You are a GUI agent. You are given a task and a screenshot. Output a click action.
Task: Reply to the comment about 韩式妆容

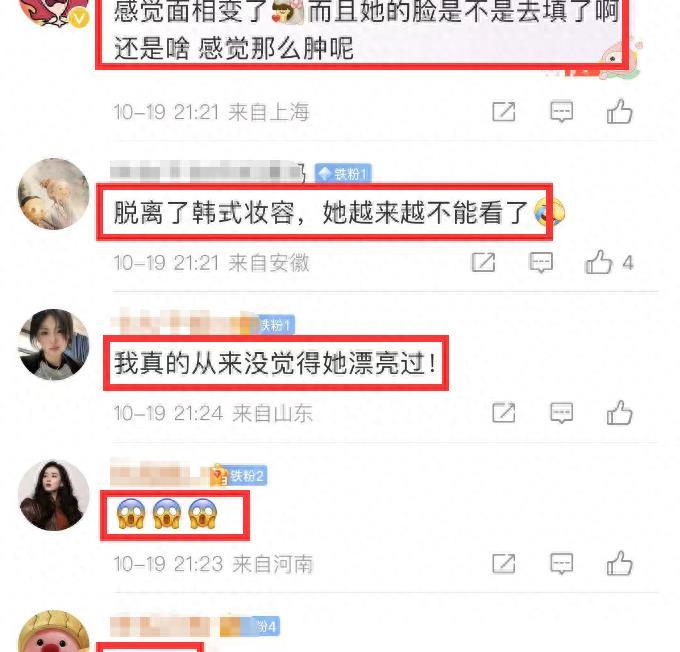coord(541,262)
